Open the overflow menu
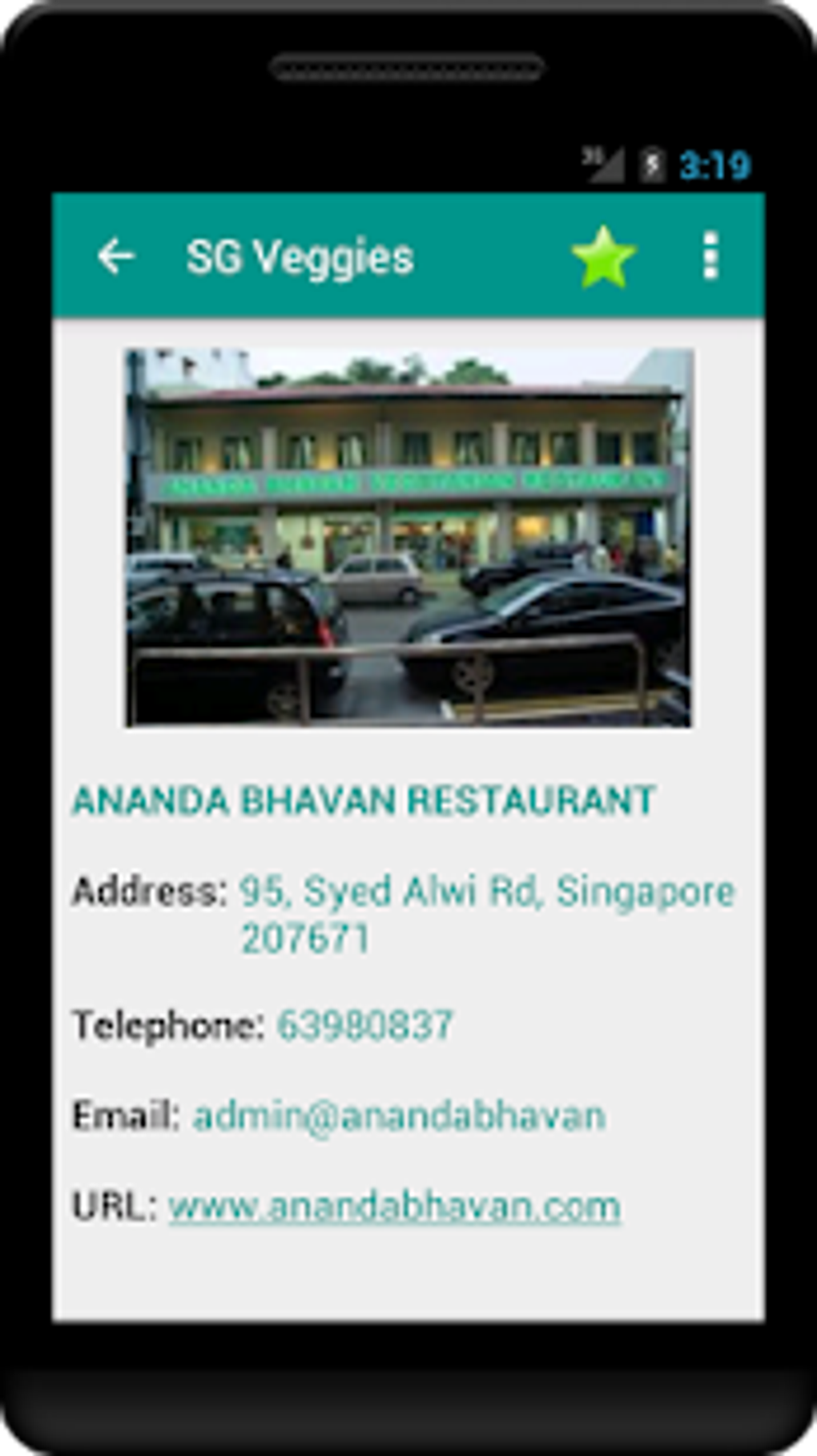Viewport: 817px width, 1456px height. (710, 256)
